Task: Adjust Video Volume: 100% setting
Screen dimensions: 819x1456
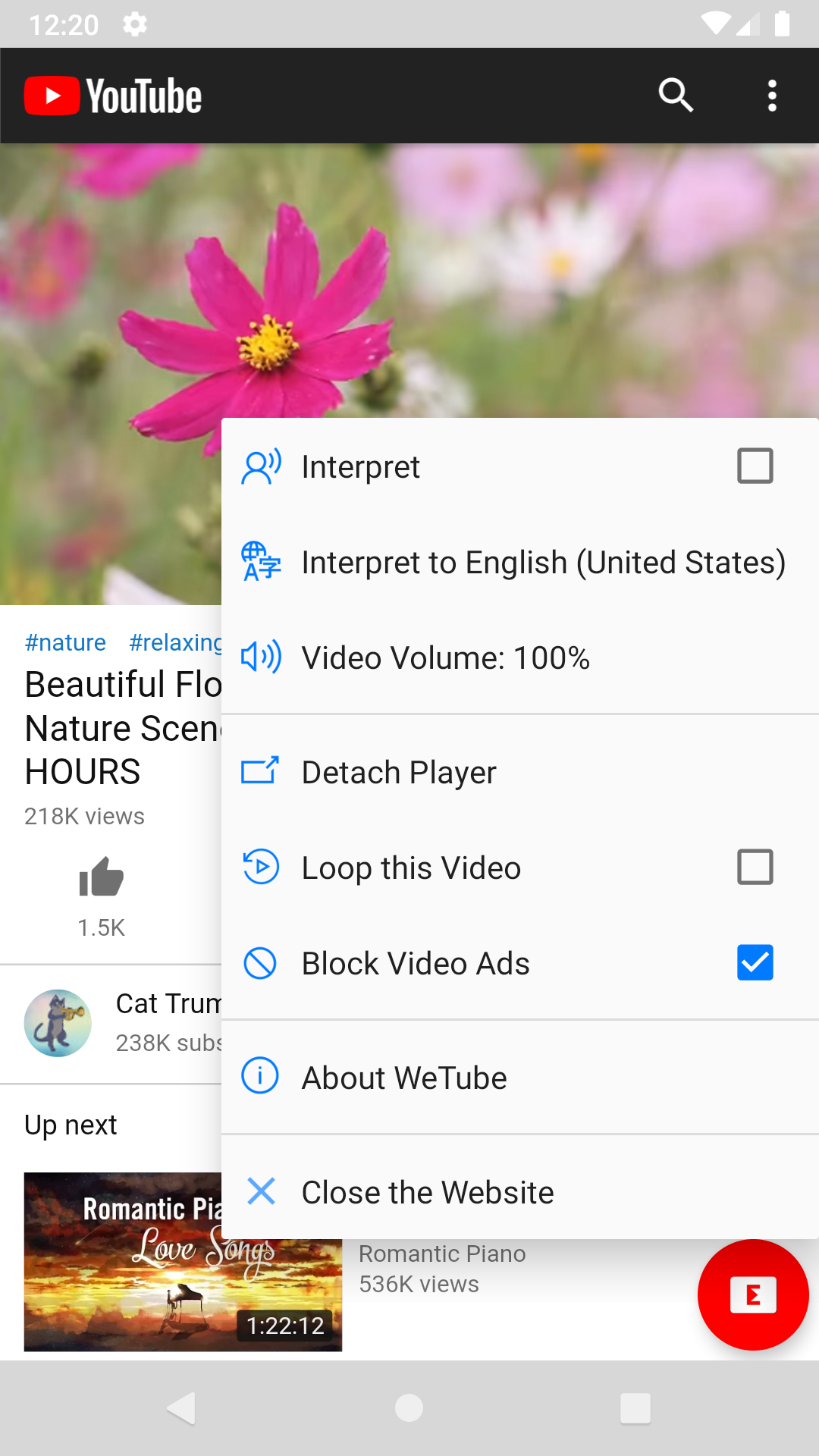Action: [x=446, y=657]
